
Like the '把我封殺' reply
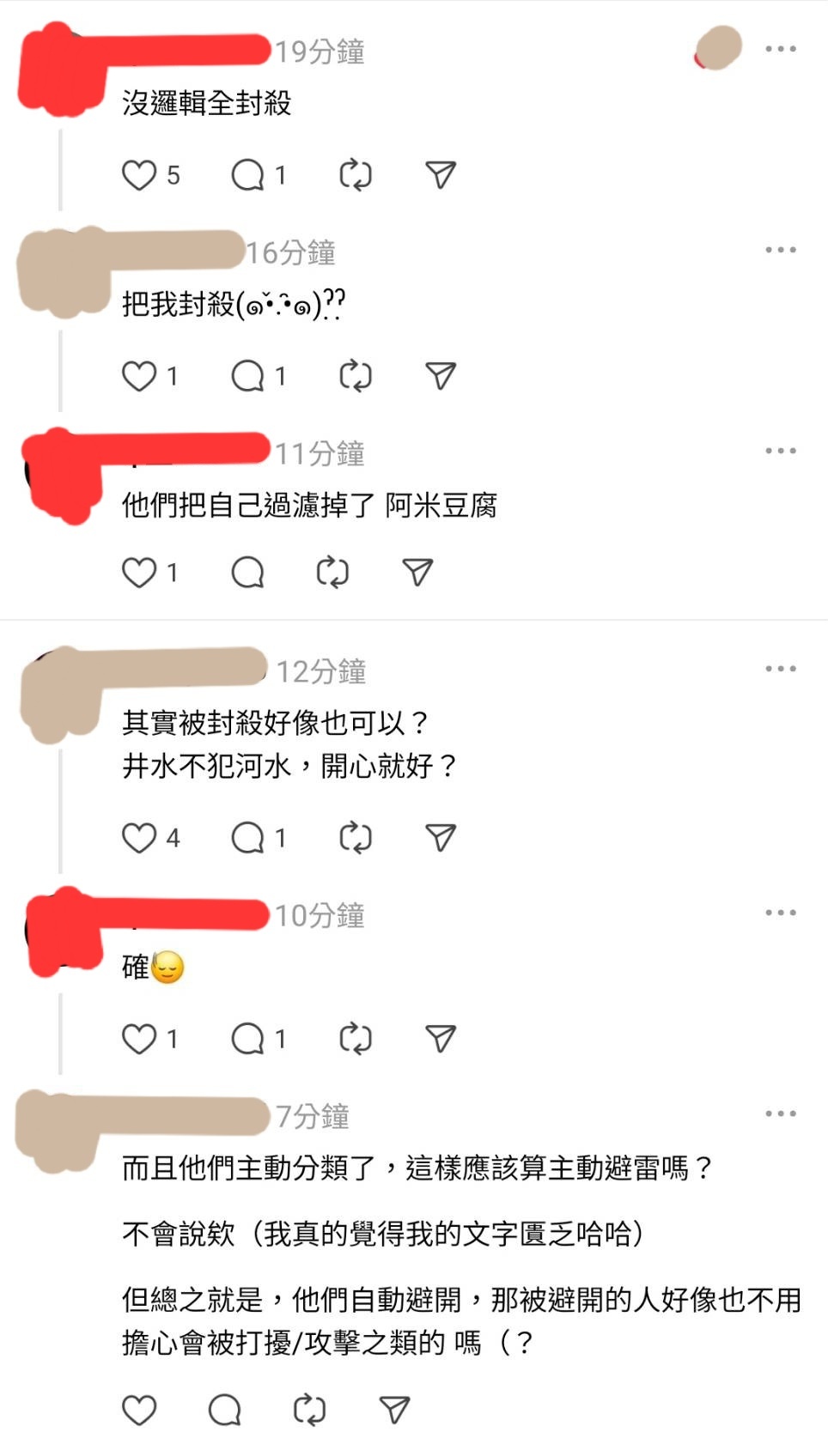(x=139, y=376)
